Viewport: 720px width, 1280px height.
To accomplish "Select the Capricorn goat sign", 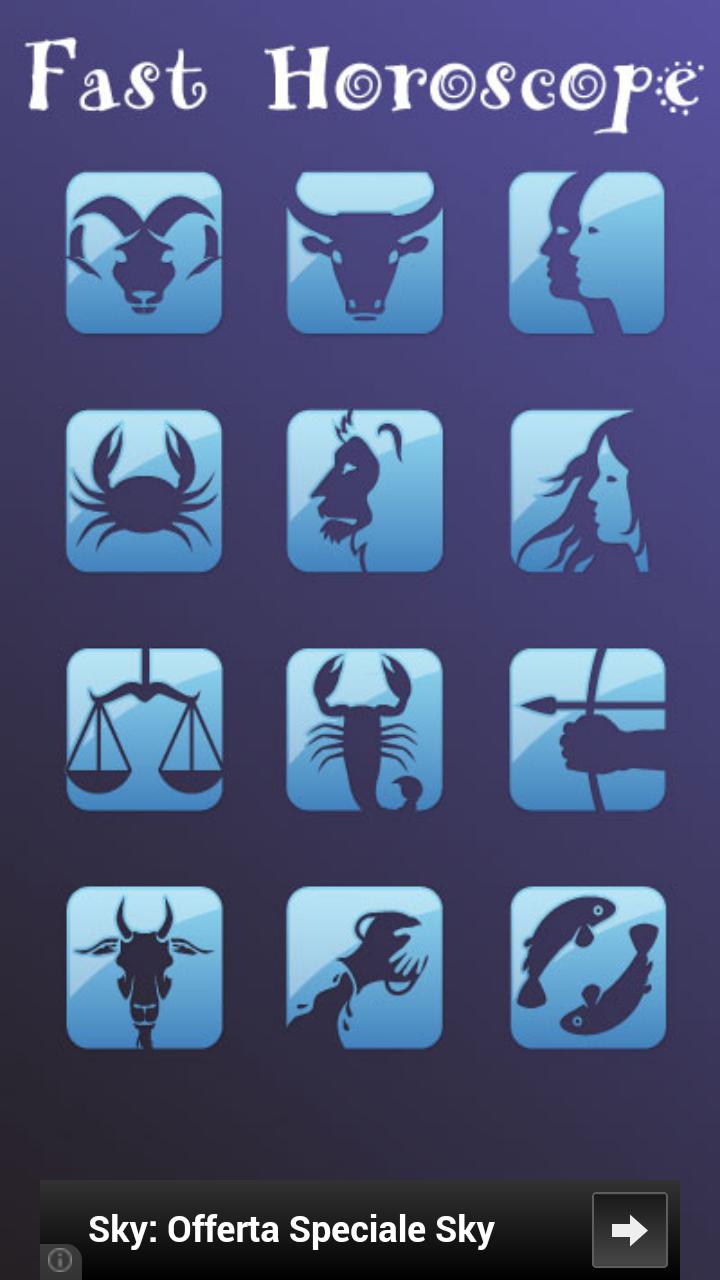I will pyautogui.click(x=144, y=966).
